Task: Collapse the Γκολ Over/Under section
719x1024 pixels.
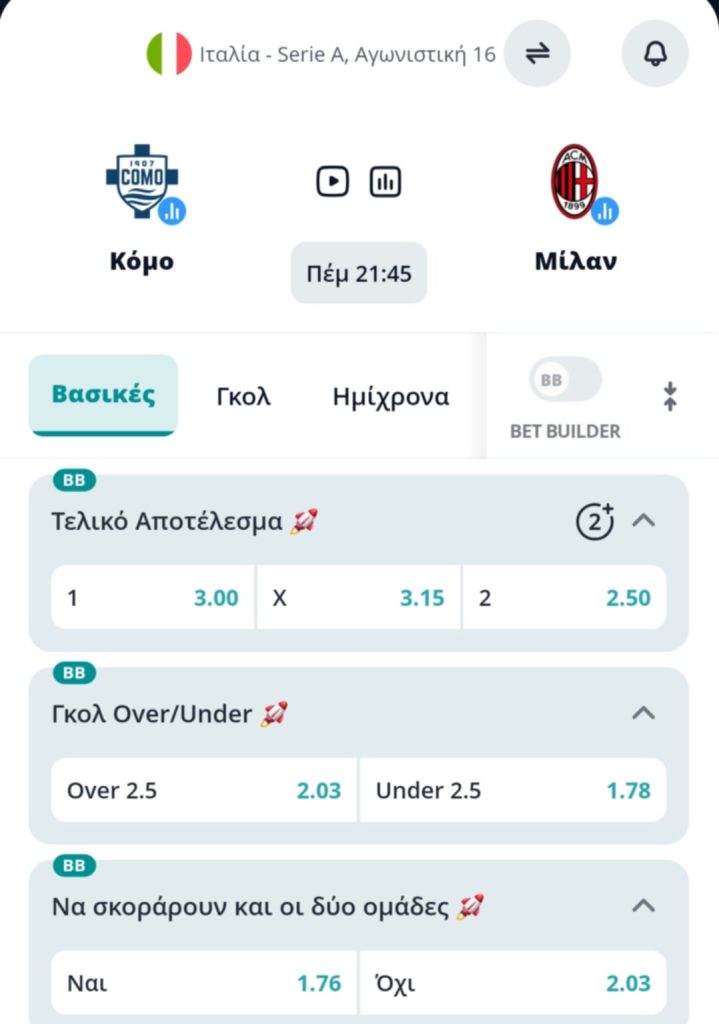Action: pyautogui.click(x=644, y=713)
